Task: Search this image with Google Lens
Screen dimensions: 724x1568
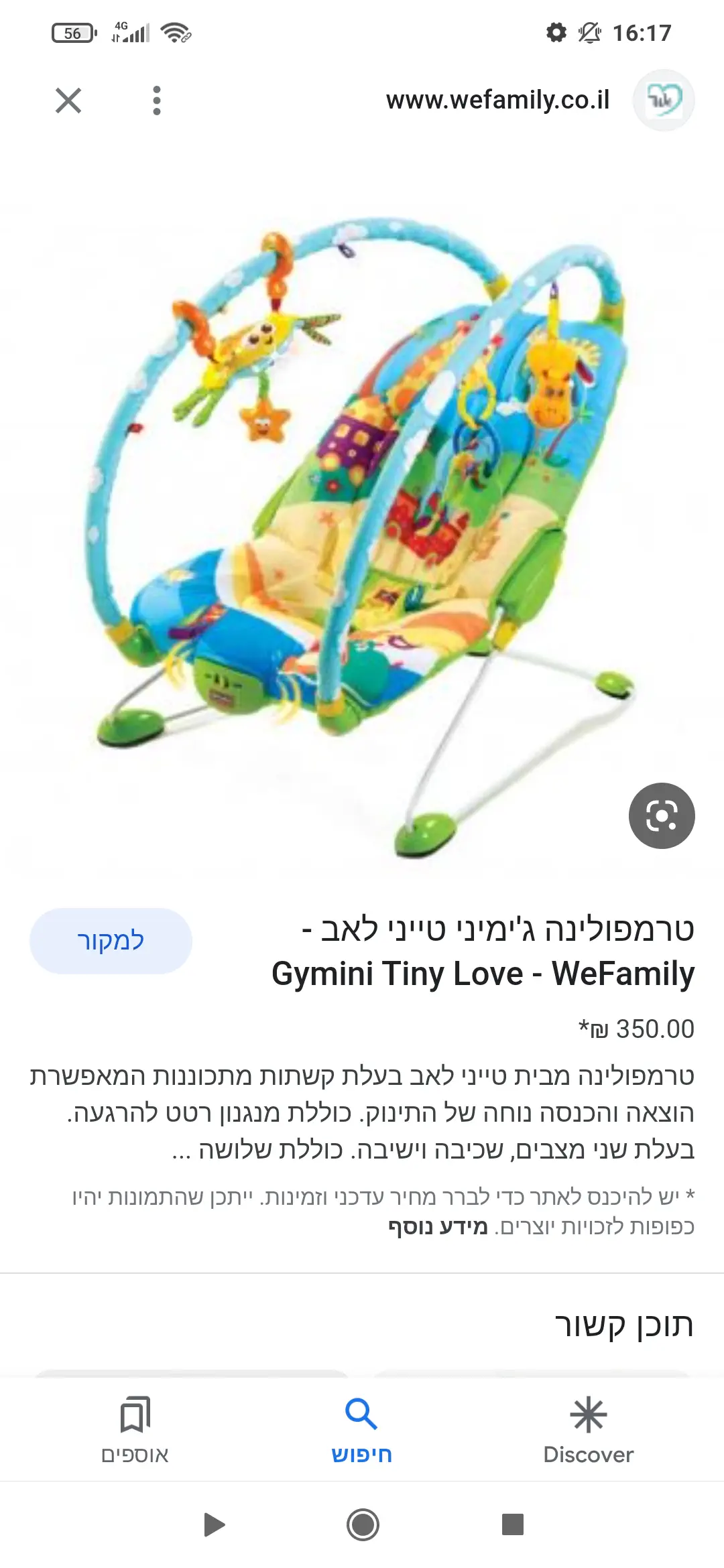Action: [x=662, y=815]
